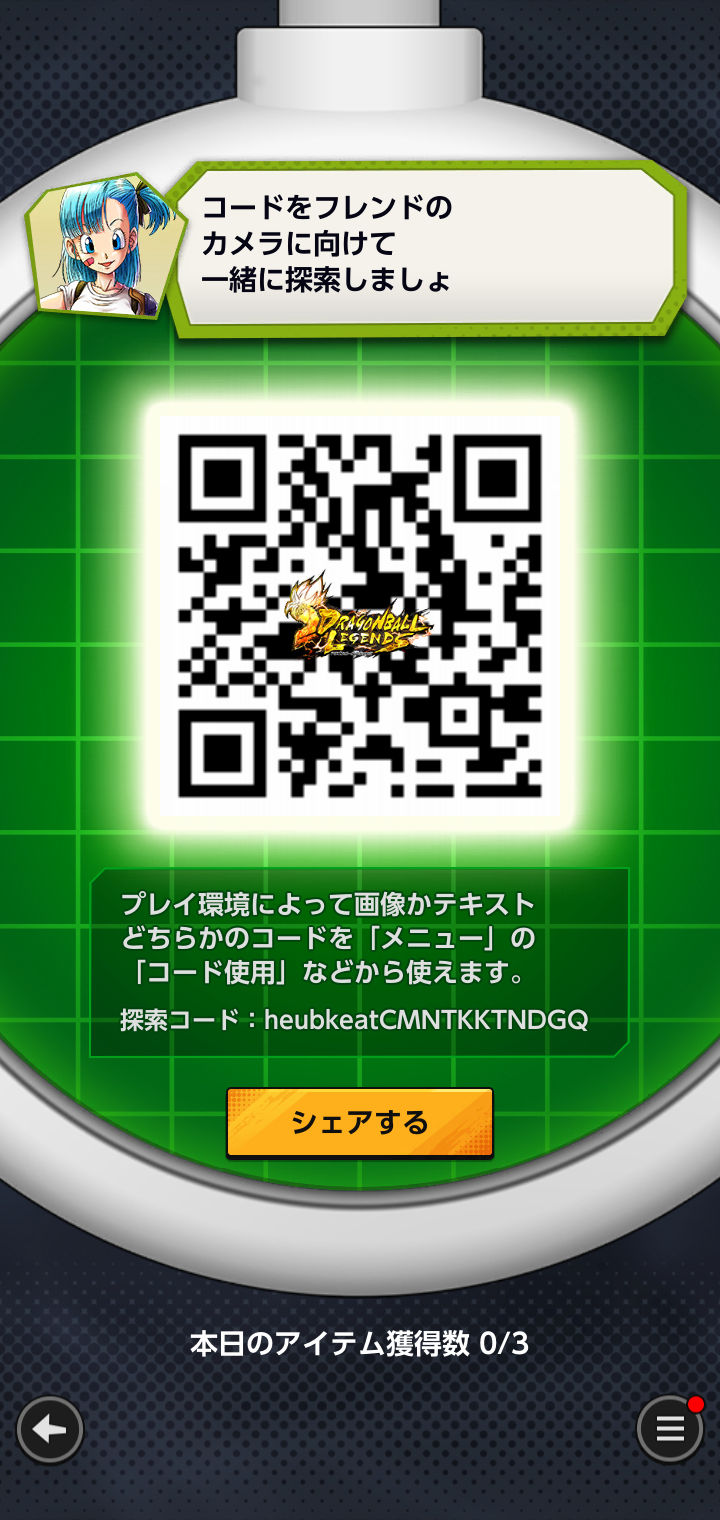Image resolution: width=720 pixels, height=1520 pixels.
Task: Open the hamburger menu button
Action: 670,1430
